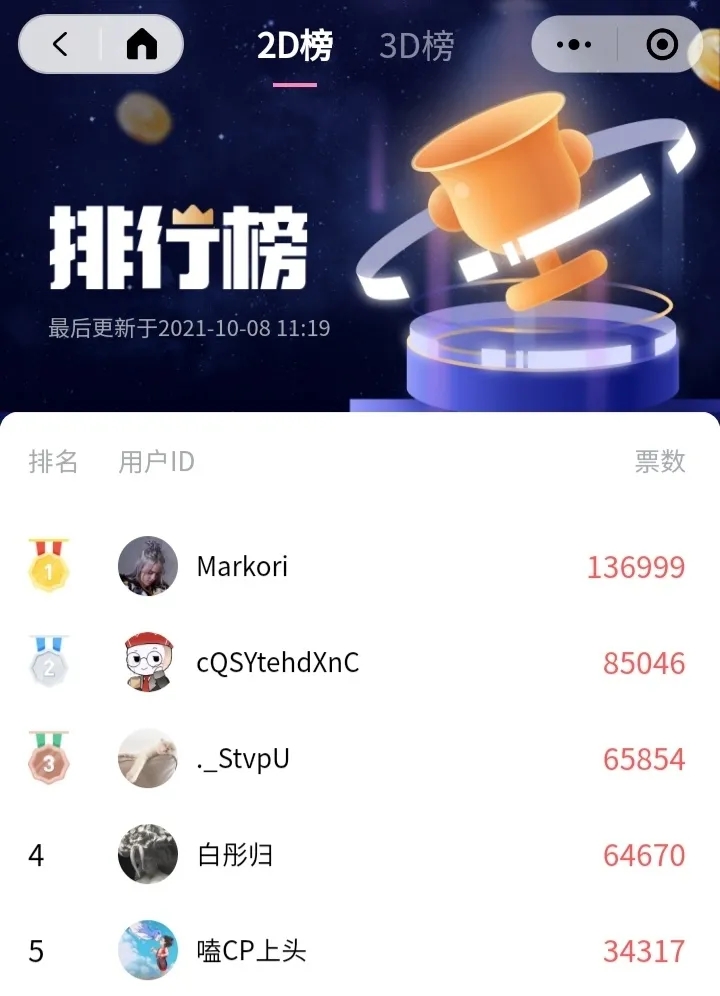The image size is (720, 996).
Task: Open the three-dot more menu
Action: click(x=573, y=45)
